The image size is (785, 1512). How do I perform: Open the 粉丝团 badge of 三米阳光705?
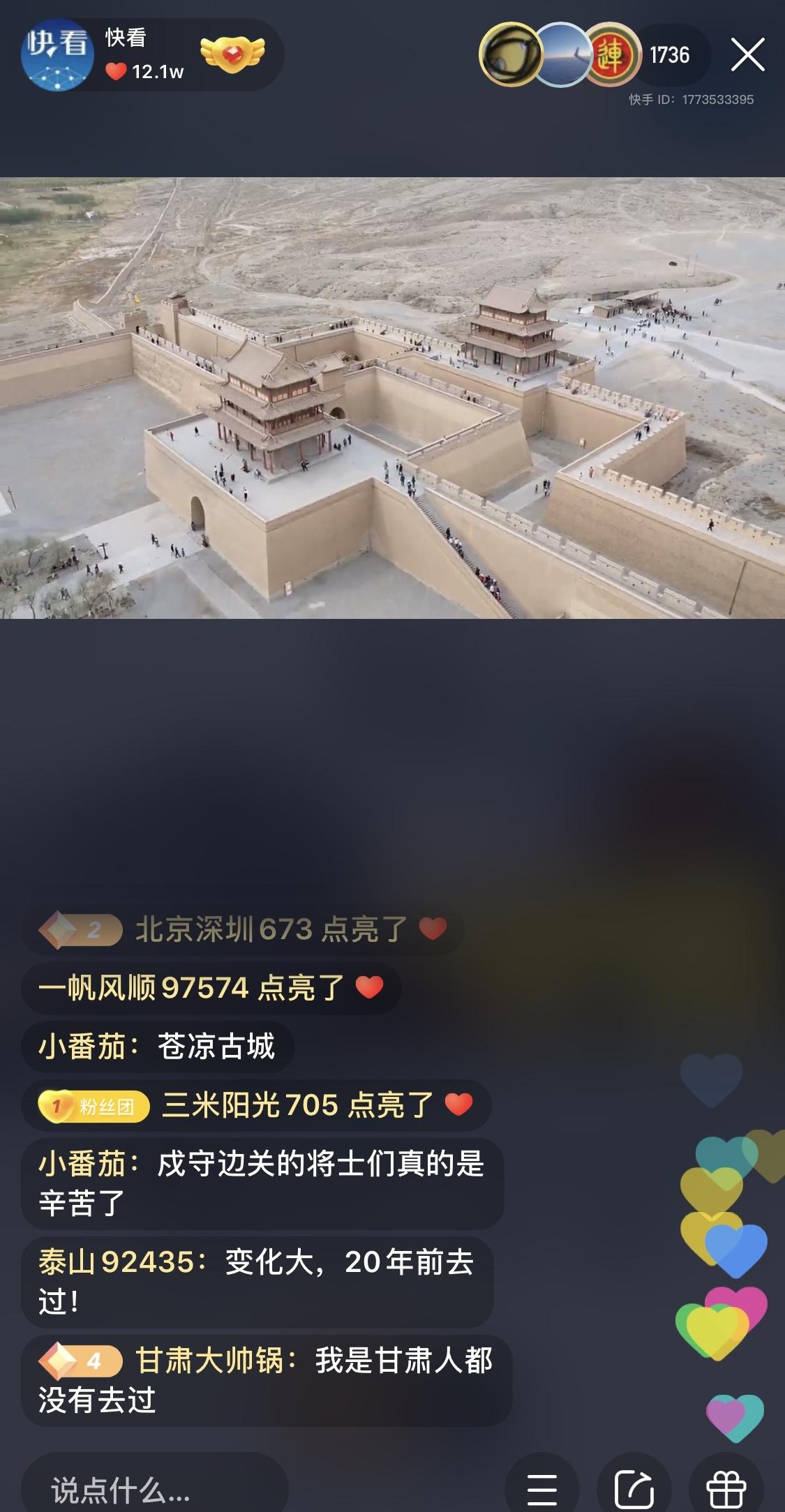[94, 1106]
